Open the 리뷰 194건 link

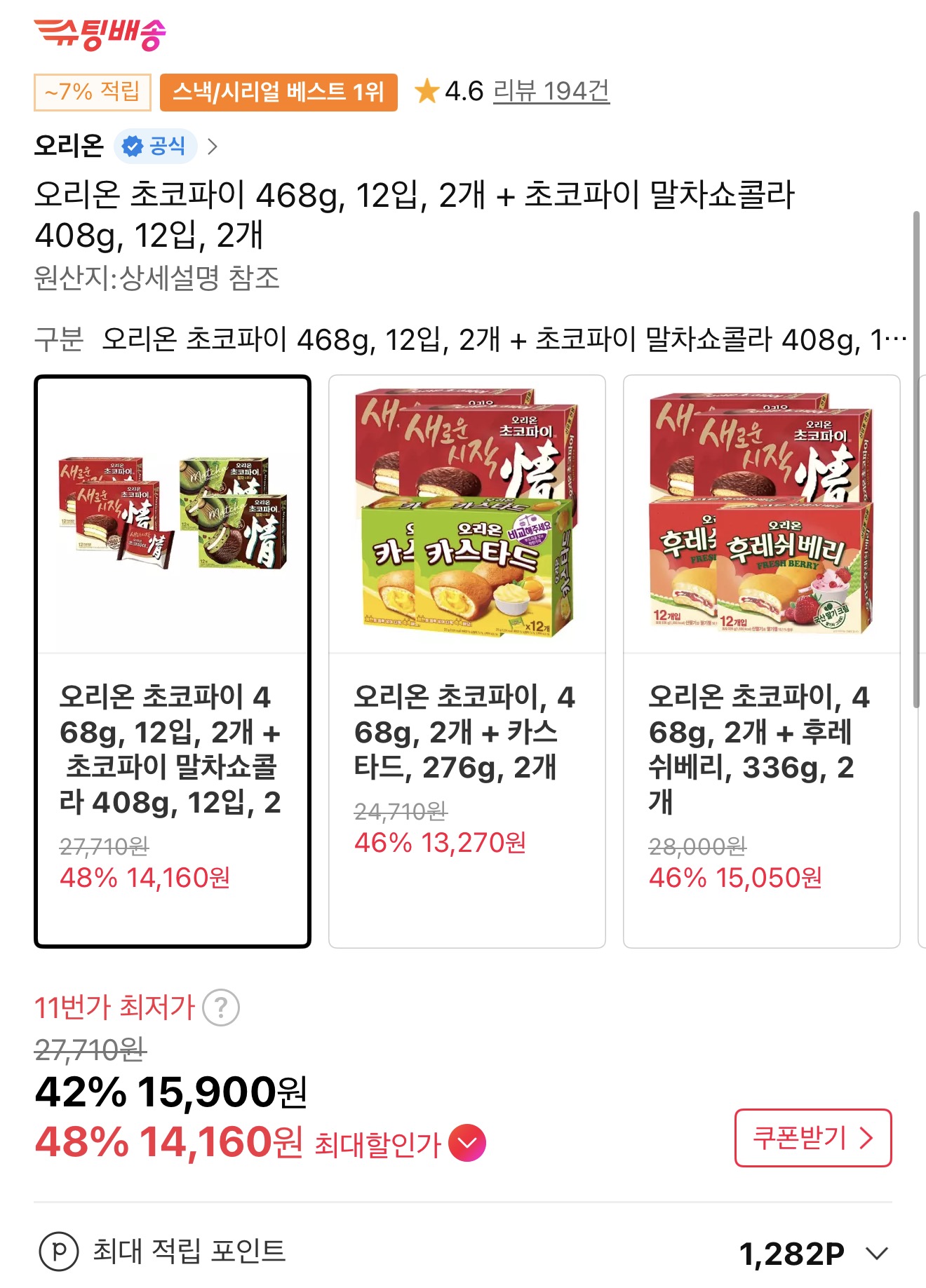(x=550, y=90)
